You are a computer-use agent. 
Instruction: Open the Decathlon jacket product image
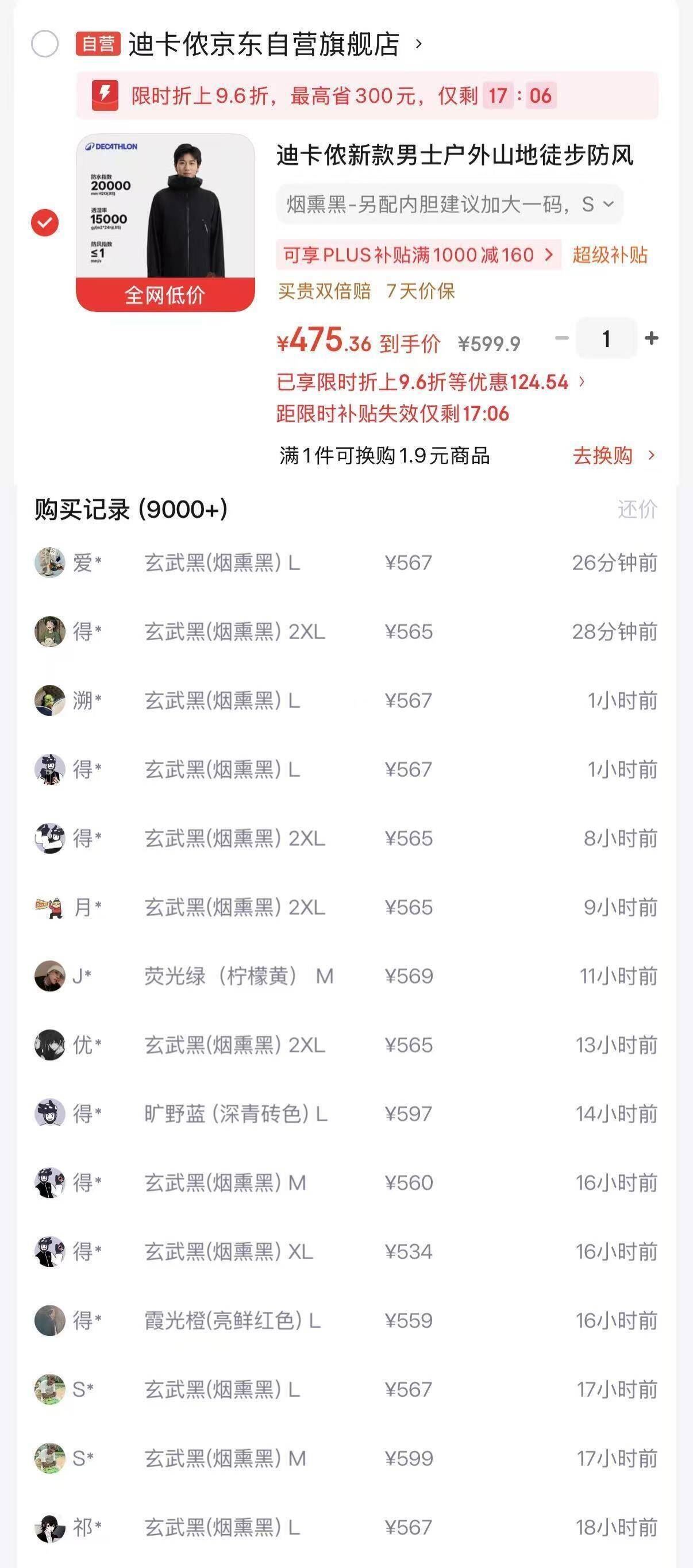[x=165, y=223]
